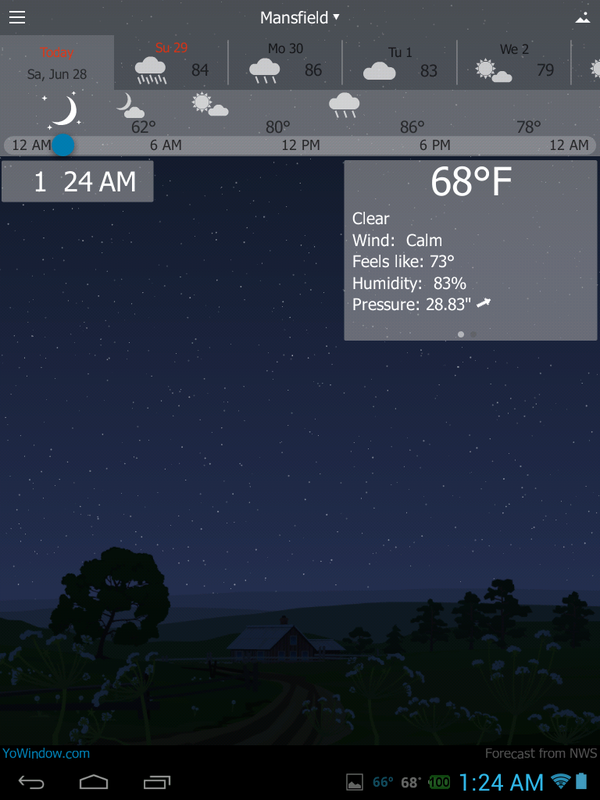Select the Today forecast tab
This screenshot has height=800, width=600.
(x=57, y=63)
